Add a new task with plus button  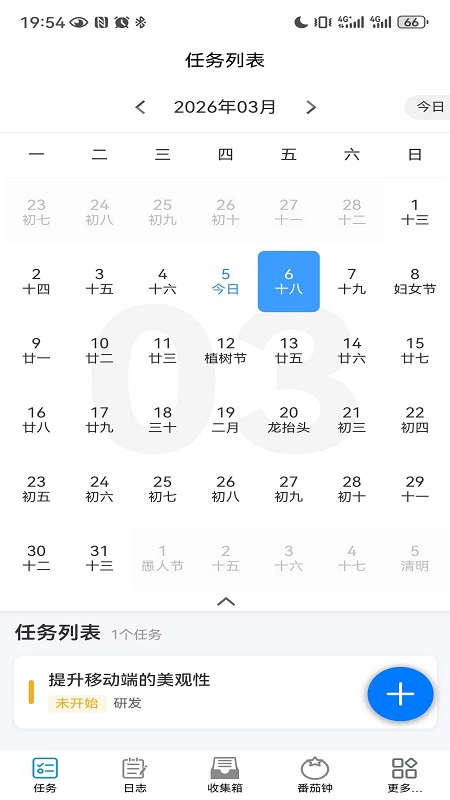[401, 694]
